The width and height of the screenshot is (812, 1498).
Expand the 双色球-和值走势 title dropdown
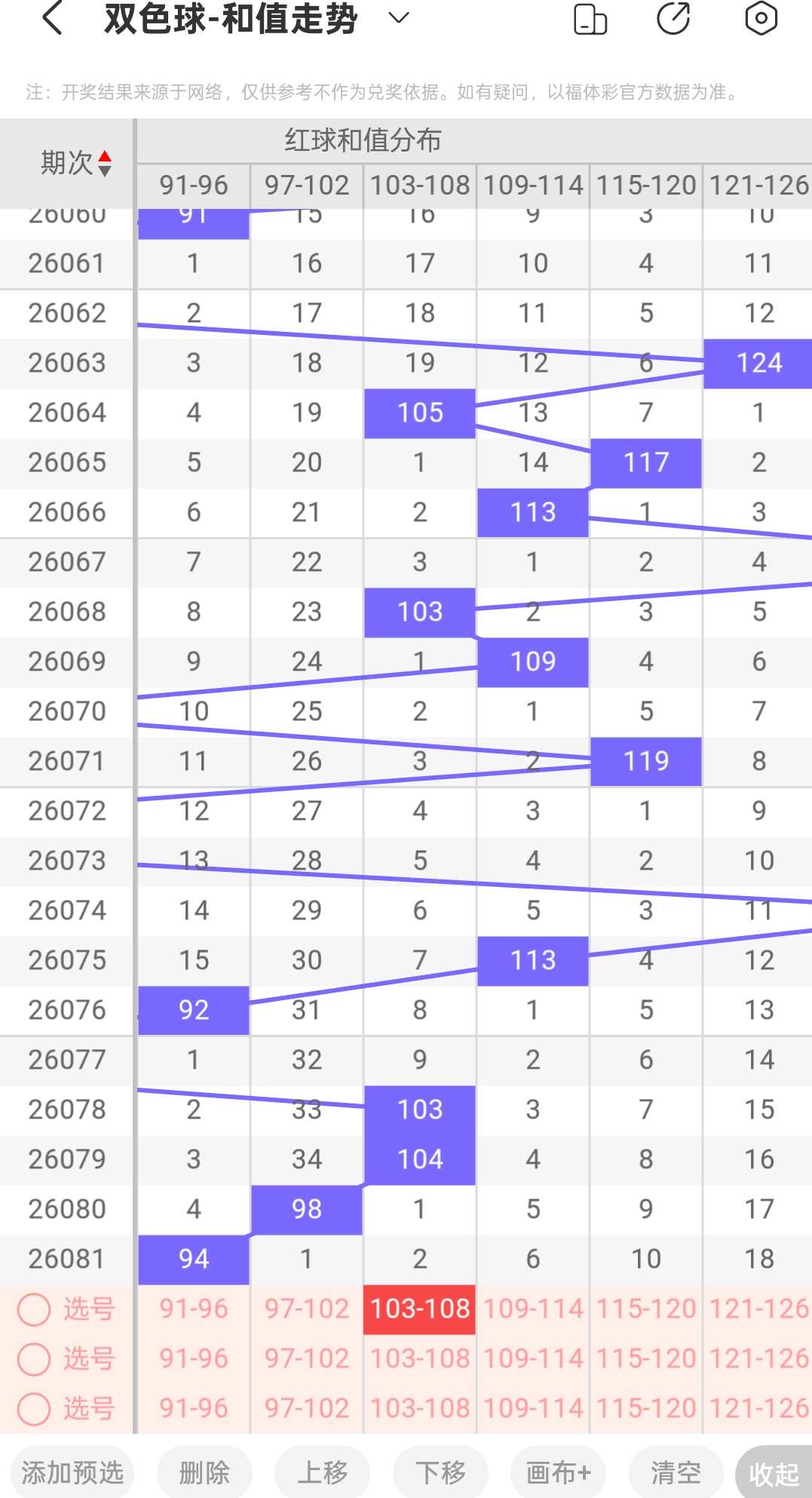click(398, 18)
